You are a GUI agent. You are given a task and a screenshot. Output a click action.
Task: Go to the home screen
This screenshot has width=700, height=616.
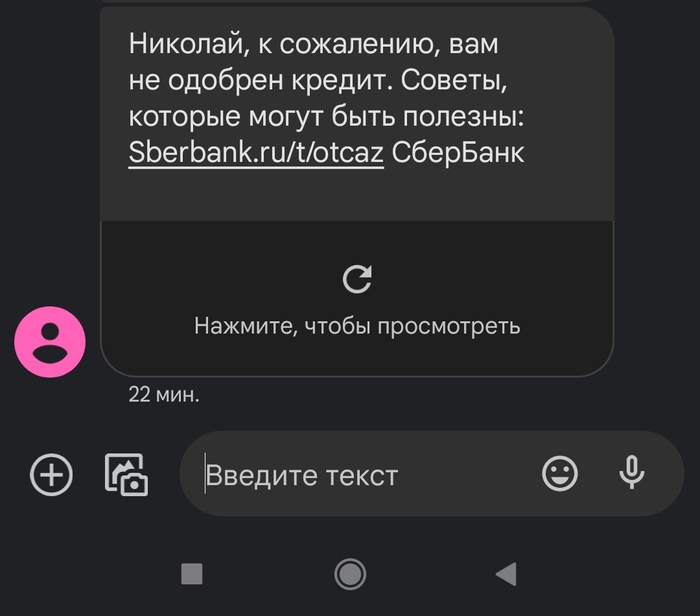point(350,573)
